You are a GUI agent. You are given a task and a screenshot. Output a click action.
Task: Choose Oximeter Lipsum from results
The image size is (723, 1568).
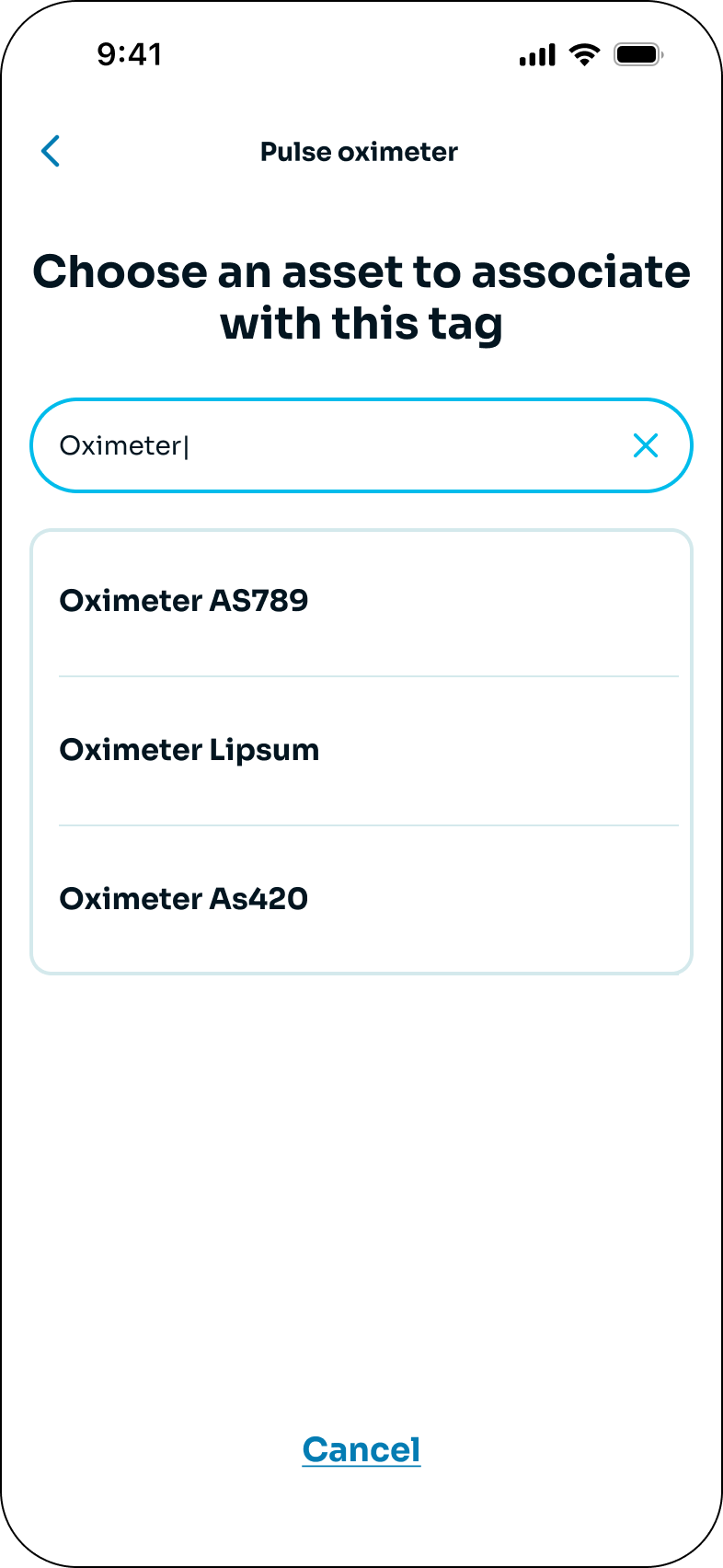[x=361, y=751]
